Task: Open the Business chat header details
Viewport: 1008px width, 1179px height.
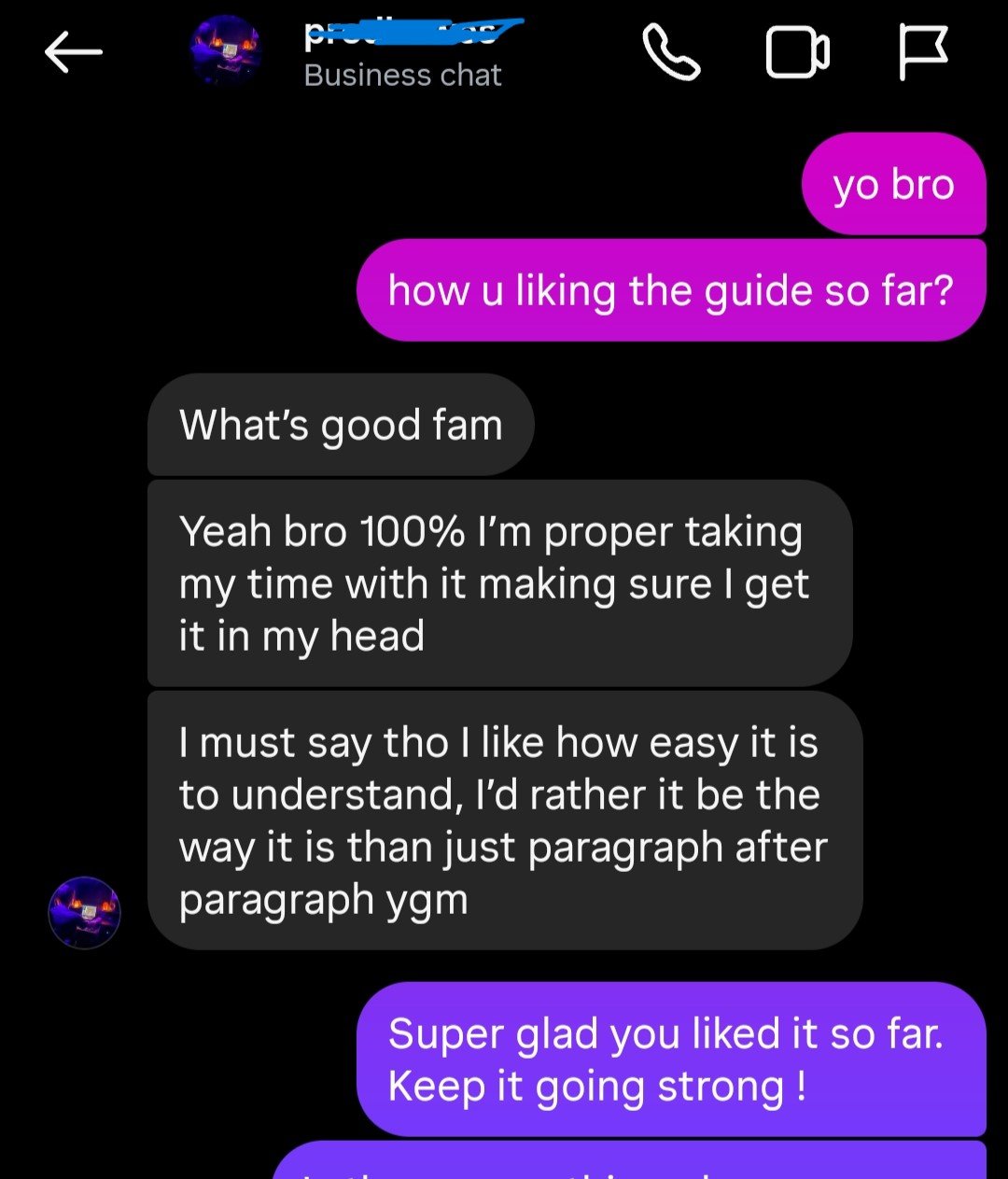Action: pos(403,74)
